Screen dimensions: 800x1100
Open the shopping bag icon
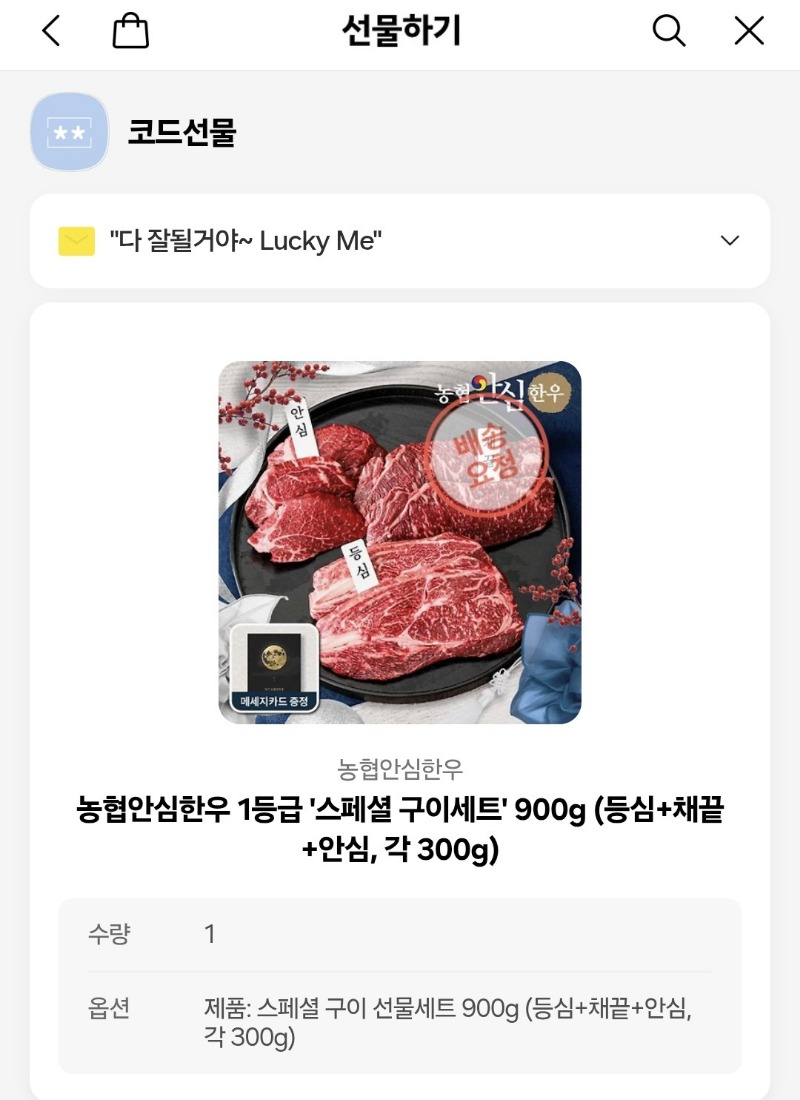[130, 32]
